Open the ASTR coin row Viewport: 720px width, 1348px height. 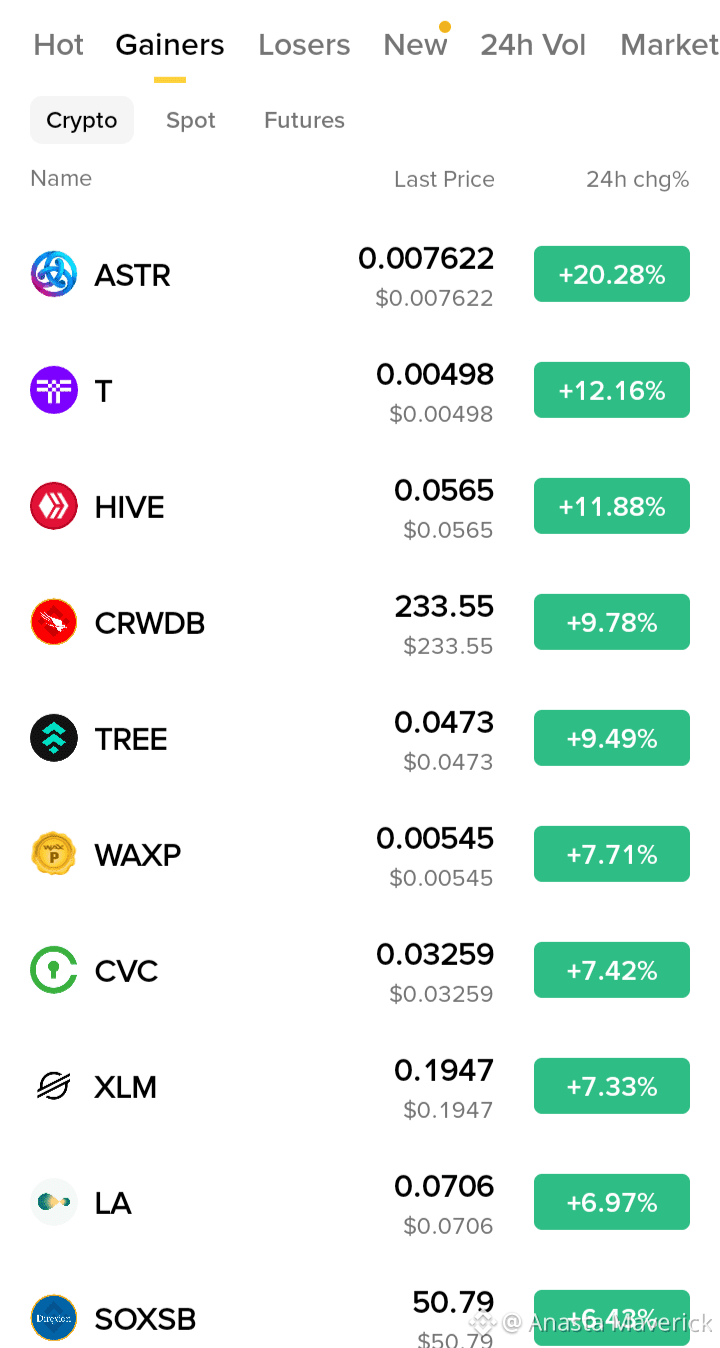point(360,274)
